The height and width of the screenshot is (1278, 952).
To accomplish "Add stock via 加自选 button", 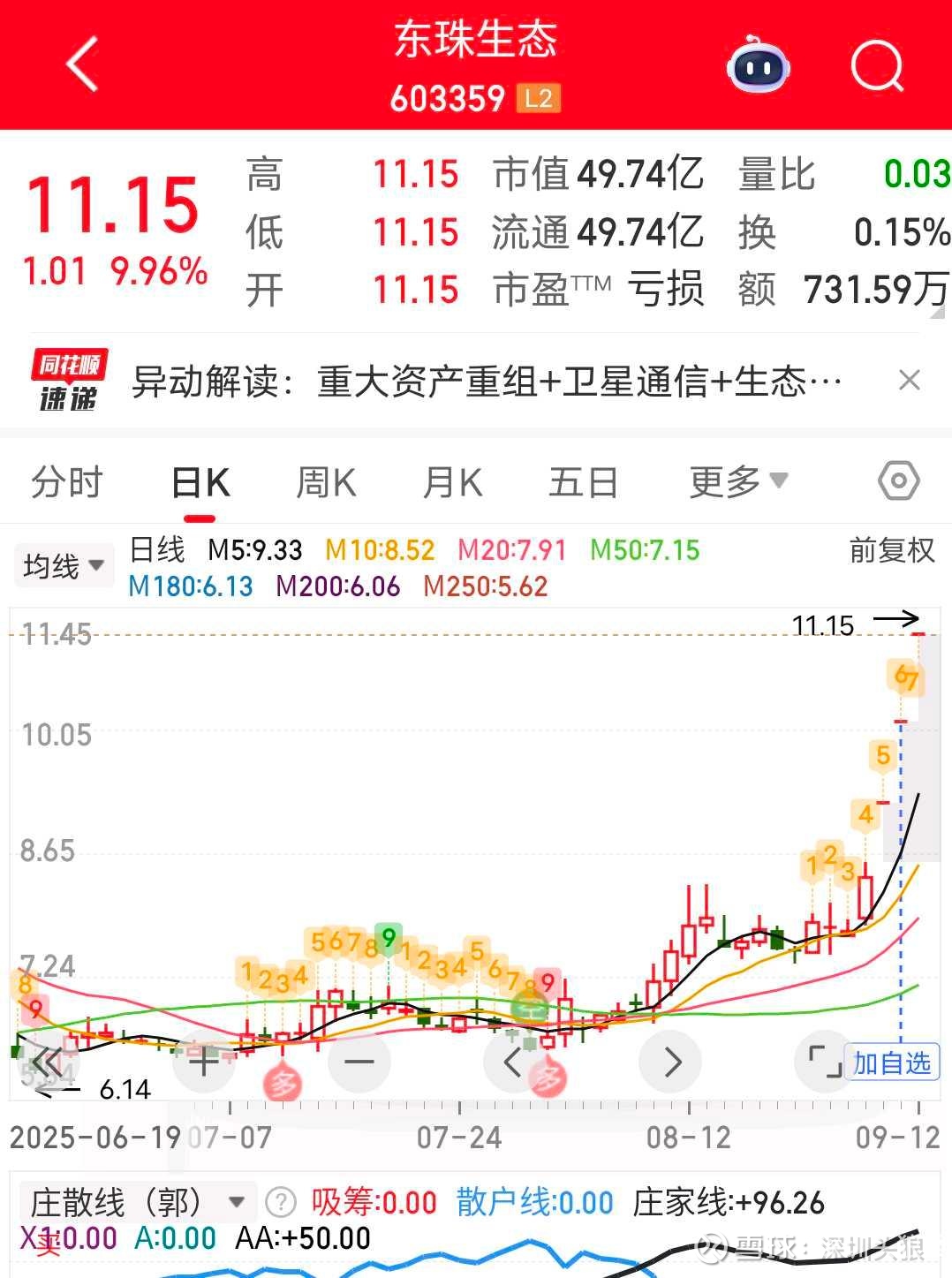I will click(892, 1062).
